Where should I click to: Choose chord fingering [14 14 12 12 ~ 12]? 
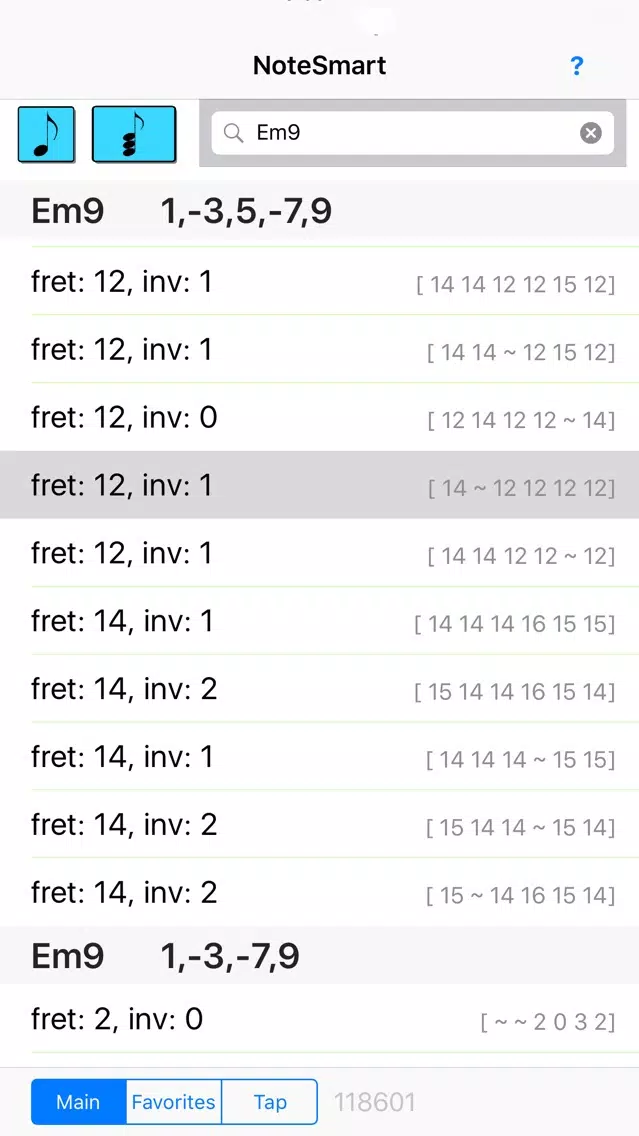320,553
